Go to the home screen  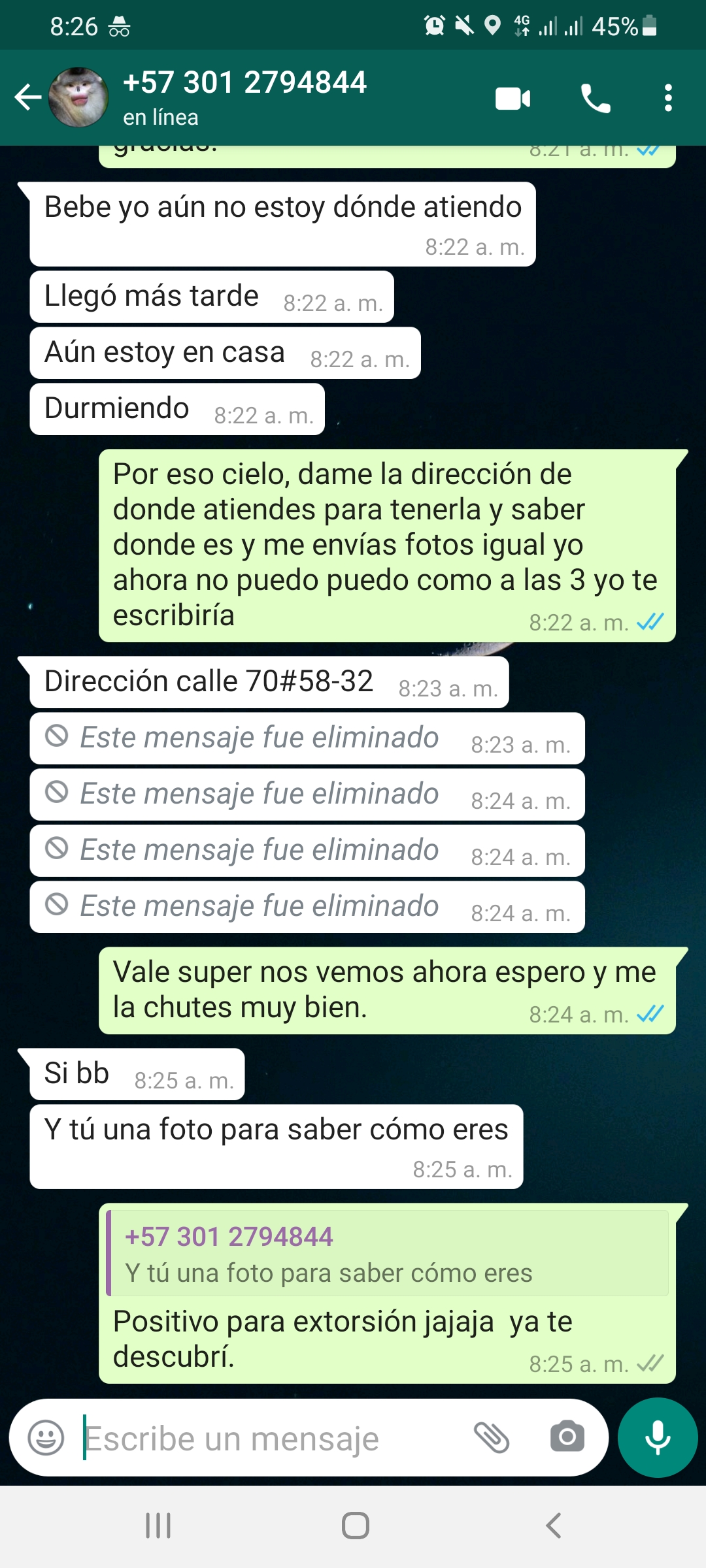pos(355,1526)
